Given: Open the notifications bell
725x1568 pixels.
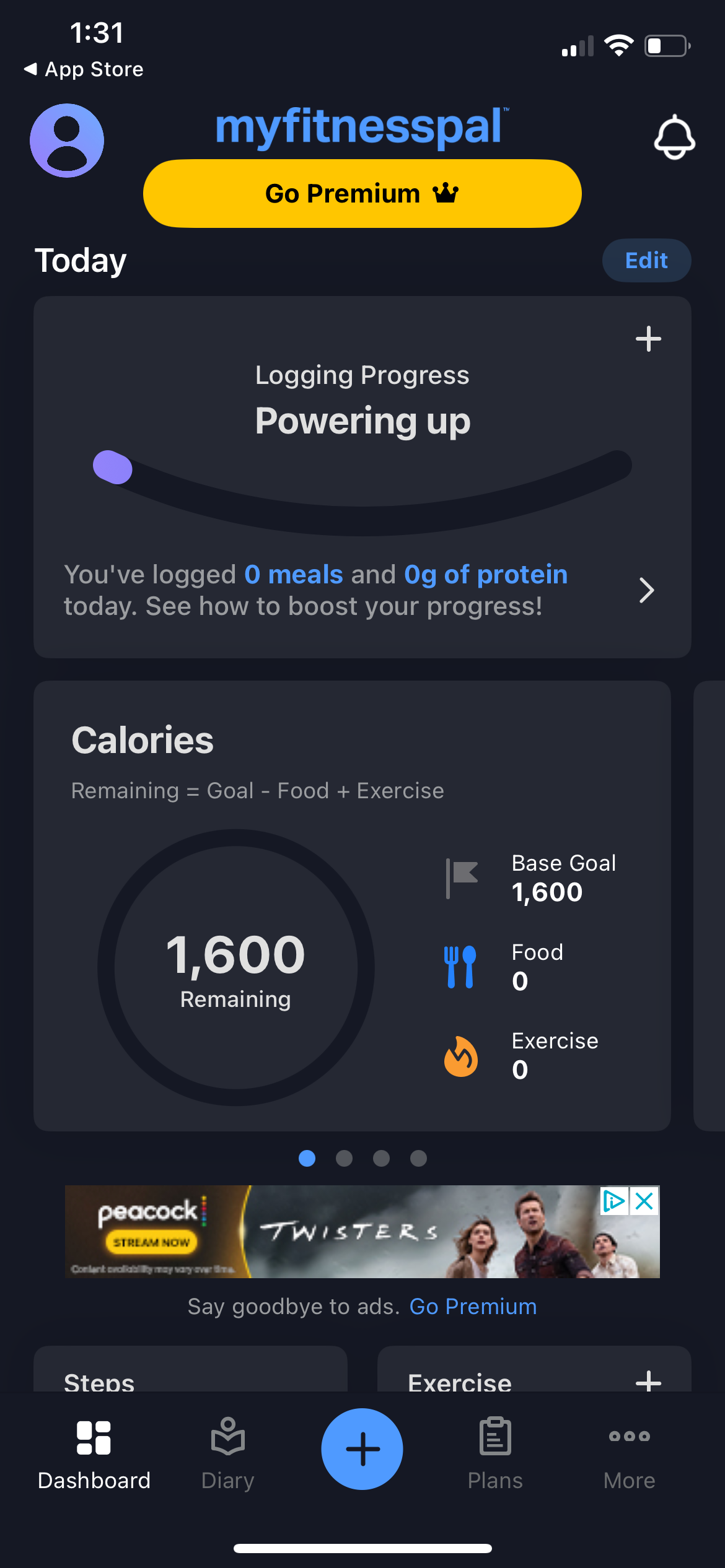Looking at the screenshot, I should click(x=673, y=137).
